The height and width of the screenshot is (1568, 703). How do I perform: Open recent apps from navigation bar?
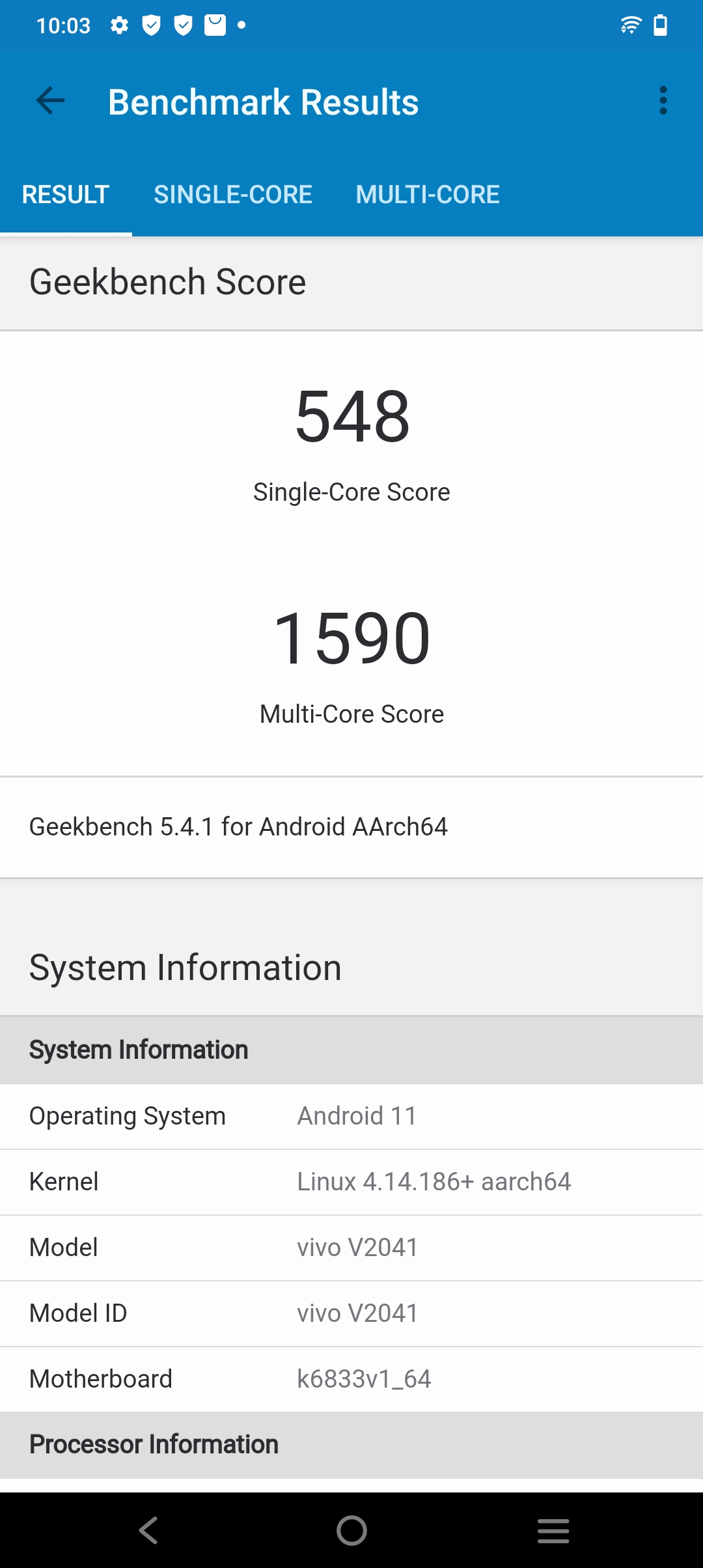click(x=553, y=1530)
